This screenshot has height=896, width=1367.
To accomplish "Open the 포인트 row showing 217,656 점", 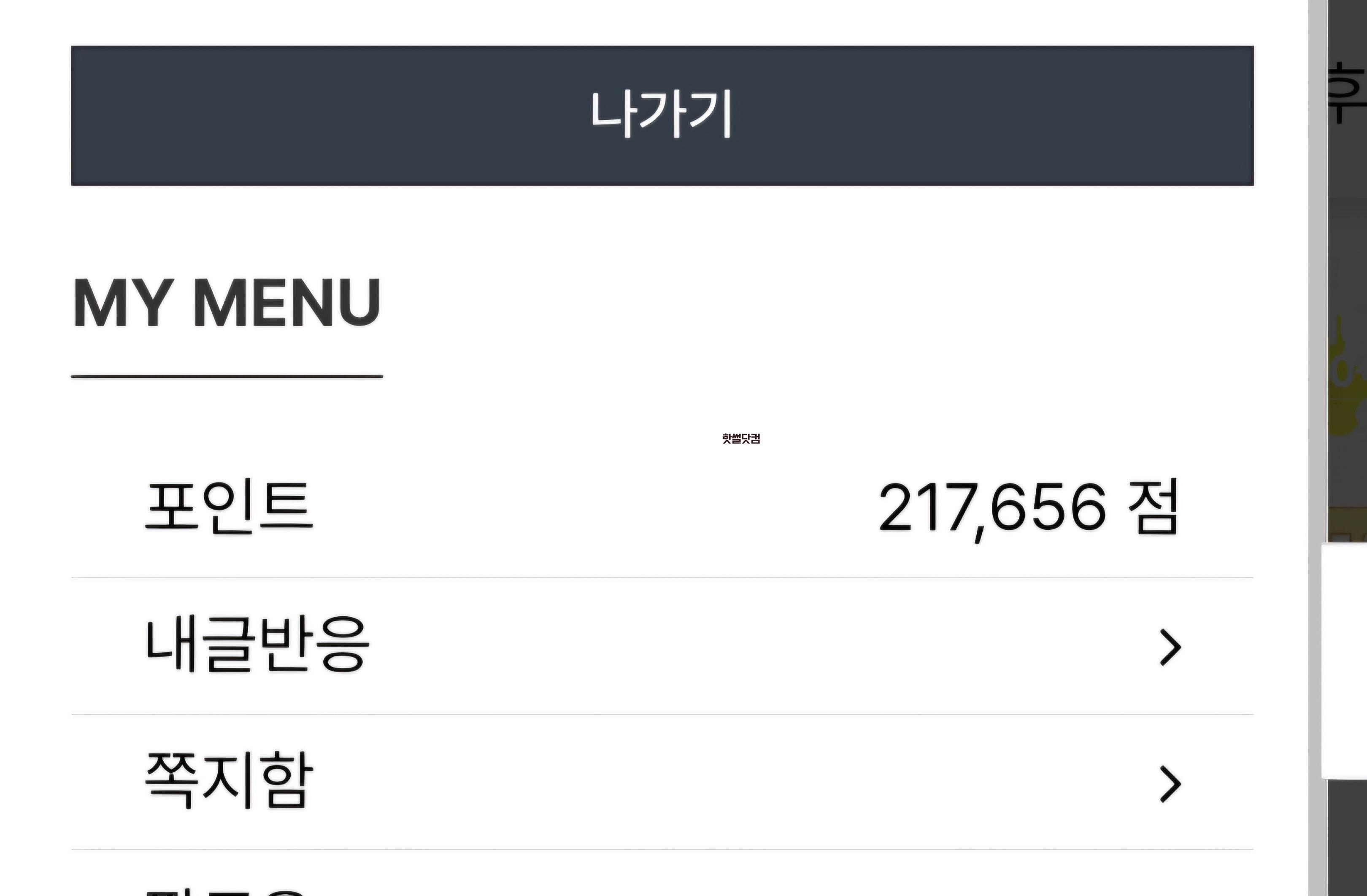I will point(662,508).
